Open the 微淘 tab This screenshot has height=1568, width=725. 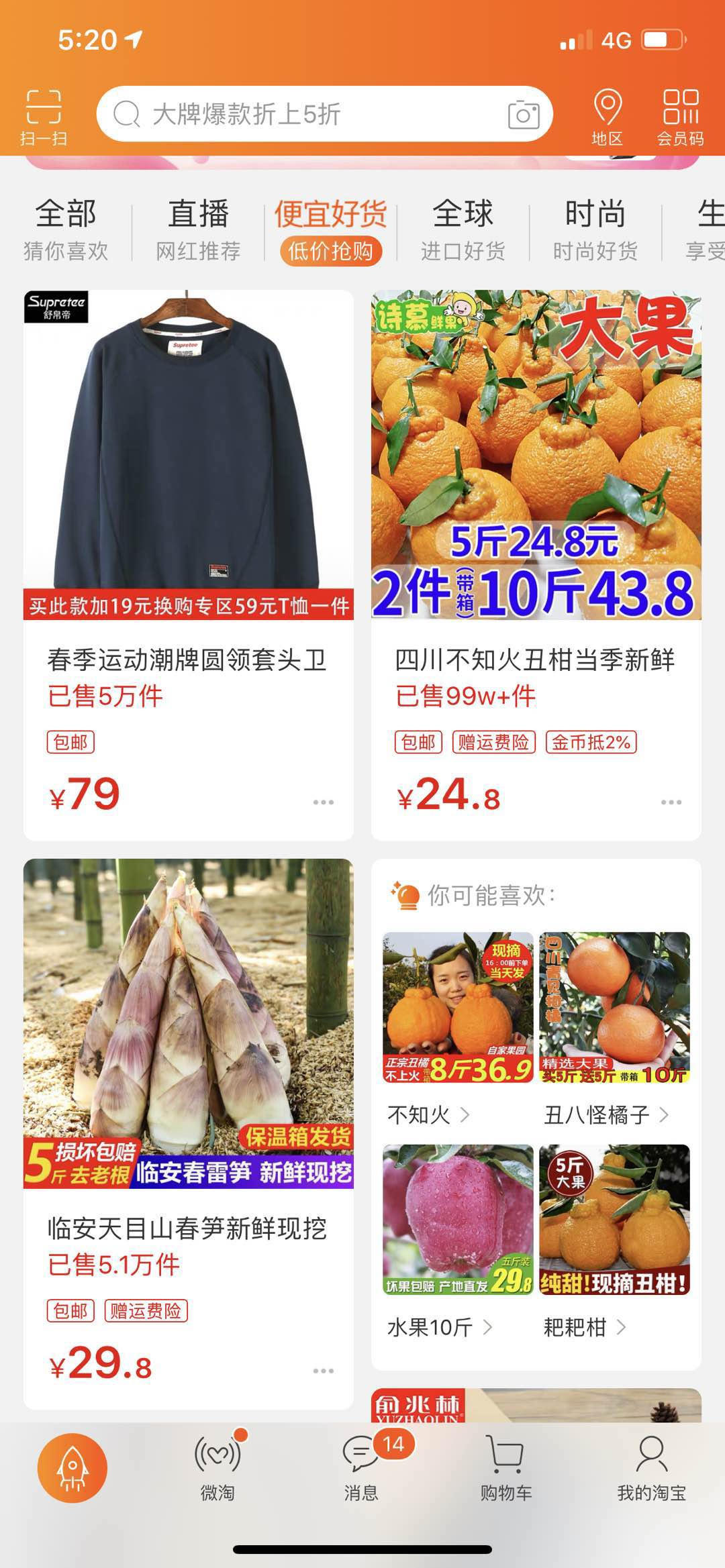[217, 1467]
